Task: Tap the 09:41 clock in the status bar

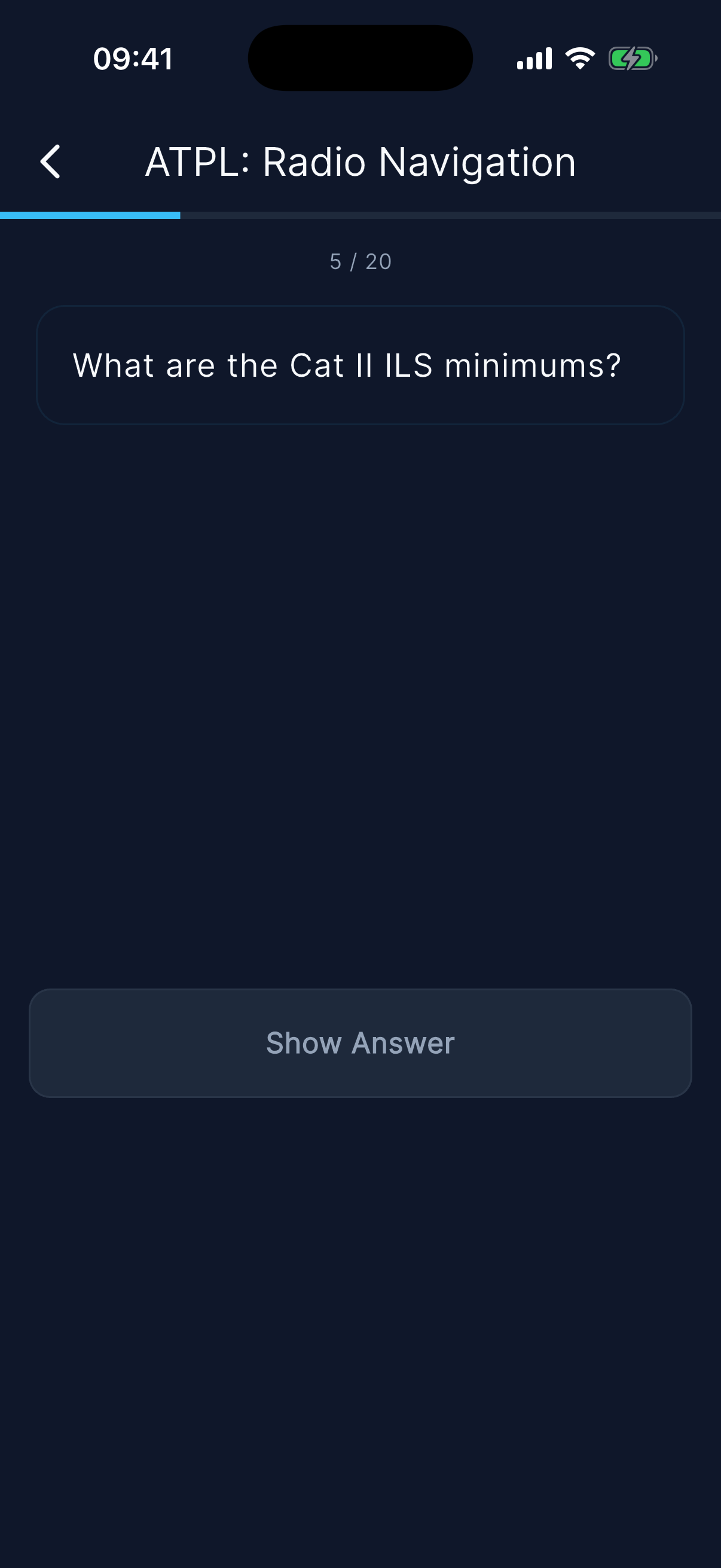Action: [133, 58]
